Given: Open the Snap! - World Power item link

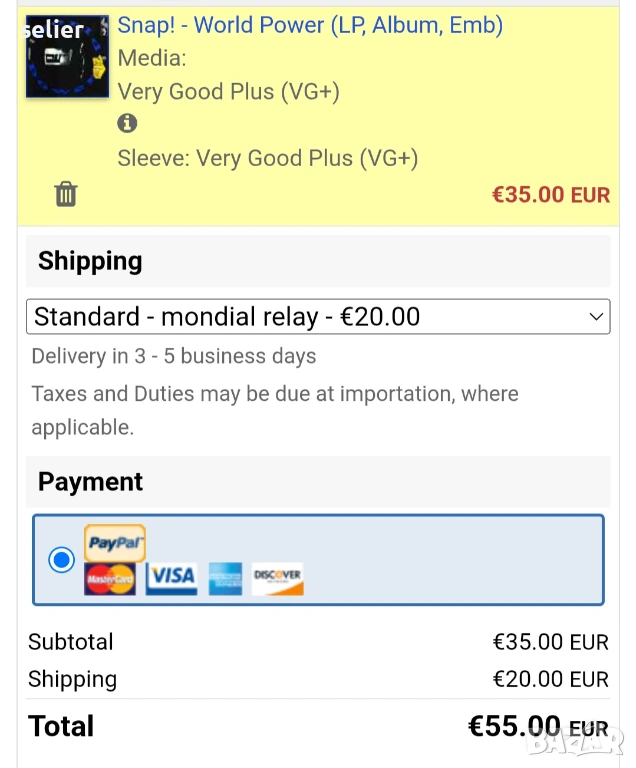Looking at the screenshot, I should 310,25.
